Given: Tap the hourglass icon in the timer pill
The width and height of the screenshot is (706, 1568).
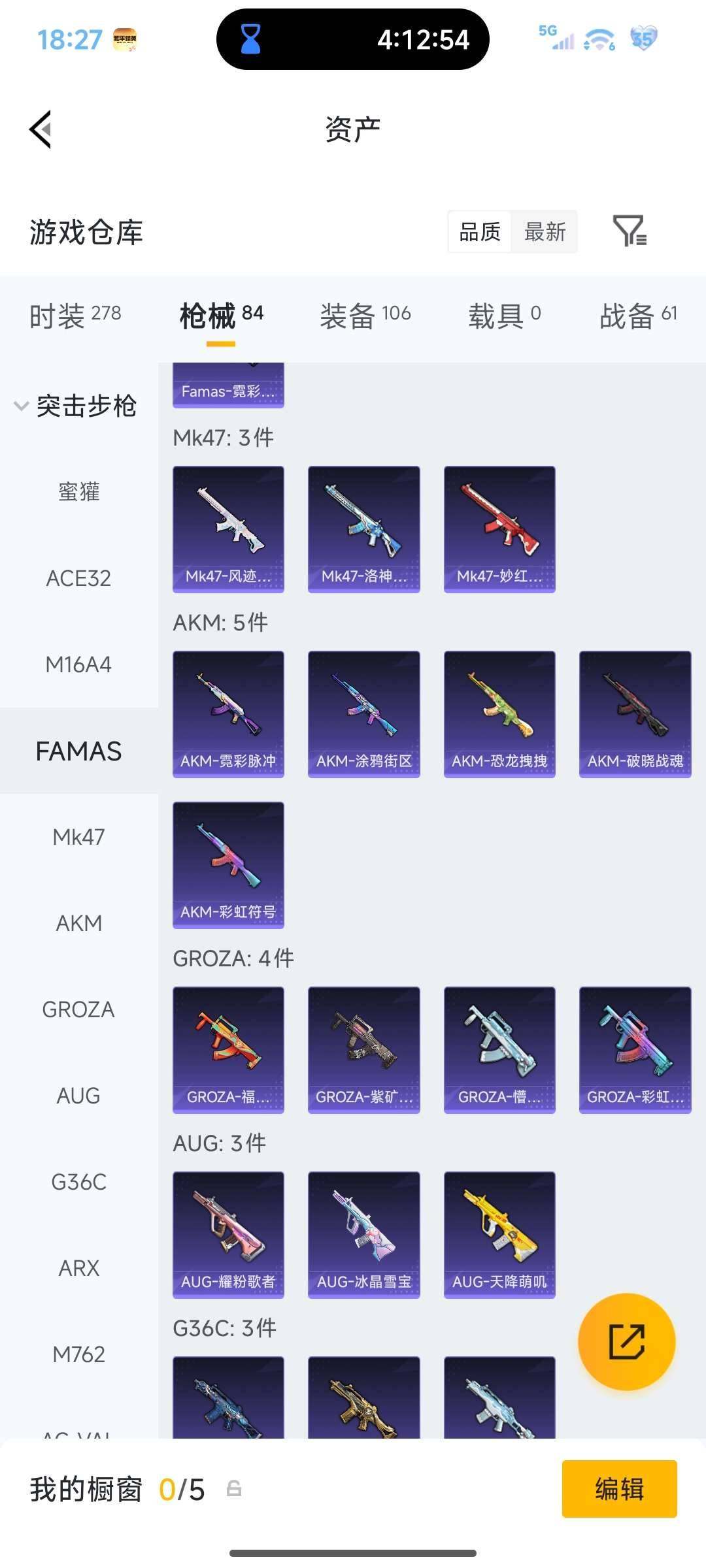Looking at the screenshot, I should pyautogui.click(x=250, y=39).
